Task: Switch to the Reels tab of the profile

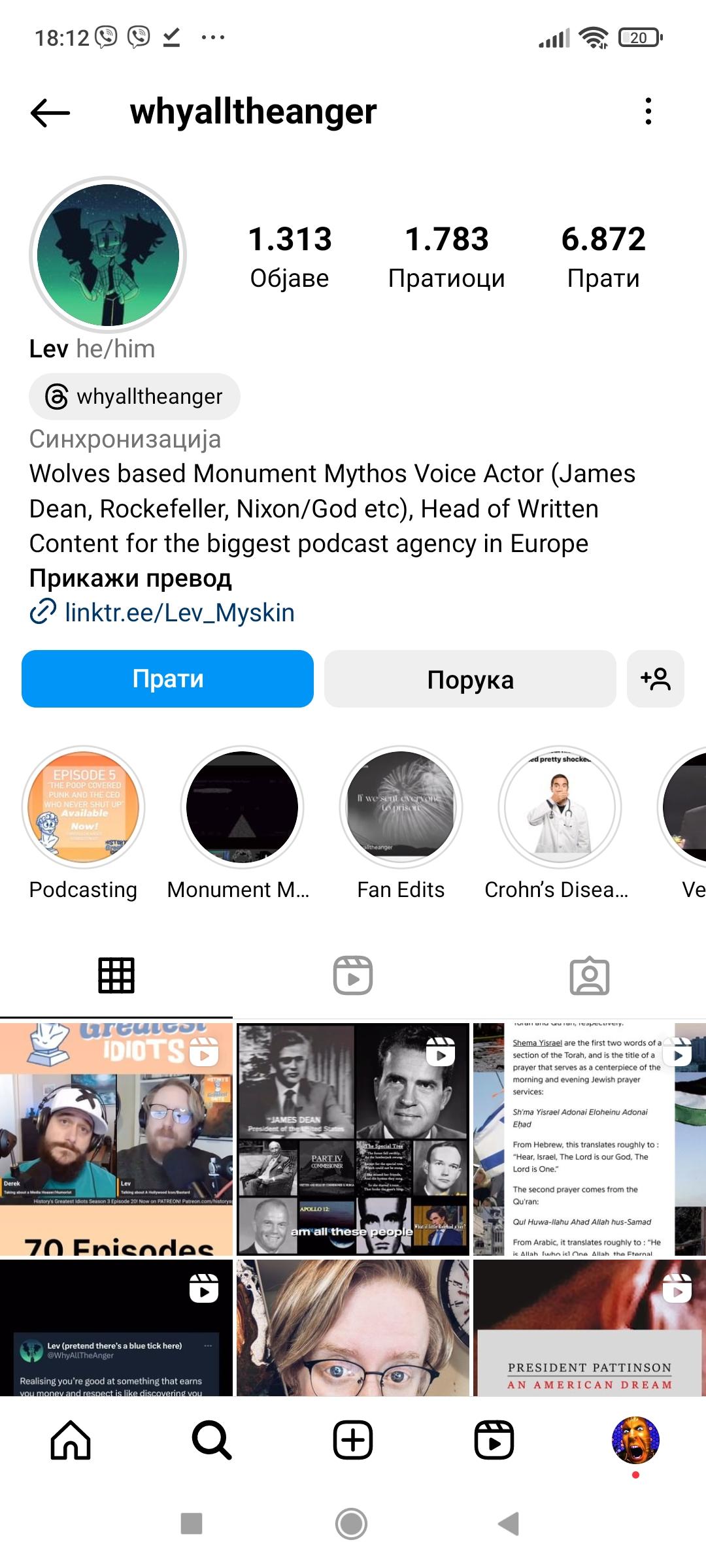Action: (353, 975)
